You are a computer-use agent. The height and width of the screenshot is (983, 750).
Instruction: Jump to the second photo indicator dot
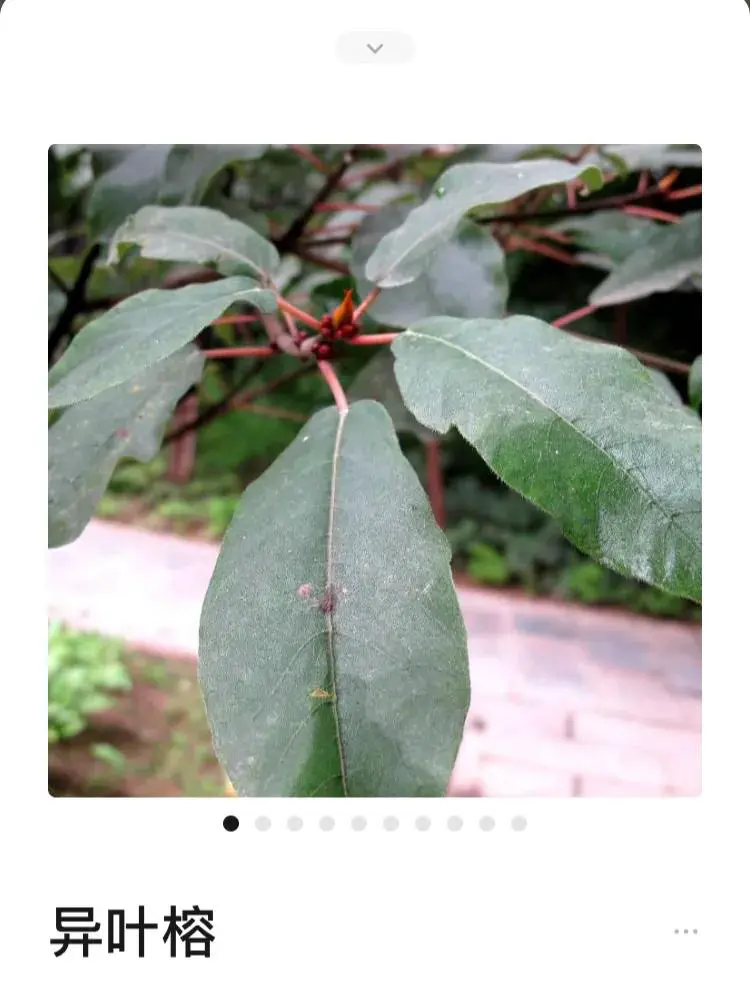263,823
